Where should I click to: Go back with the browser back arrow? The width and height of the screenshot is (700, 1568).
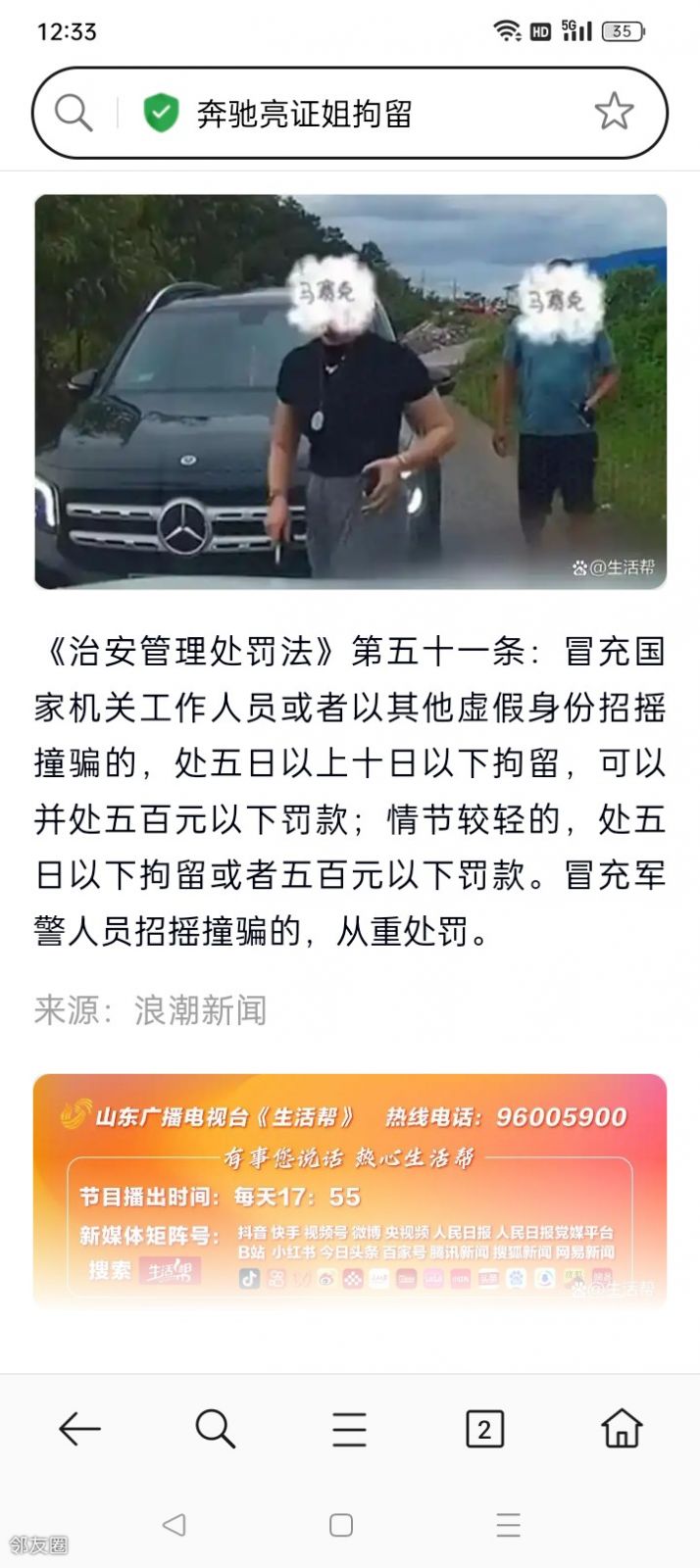(79, 1430)
